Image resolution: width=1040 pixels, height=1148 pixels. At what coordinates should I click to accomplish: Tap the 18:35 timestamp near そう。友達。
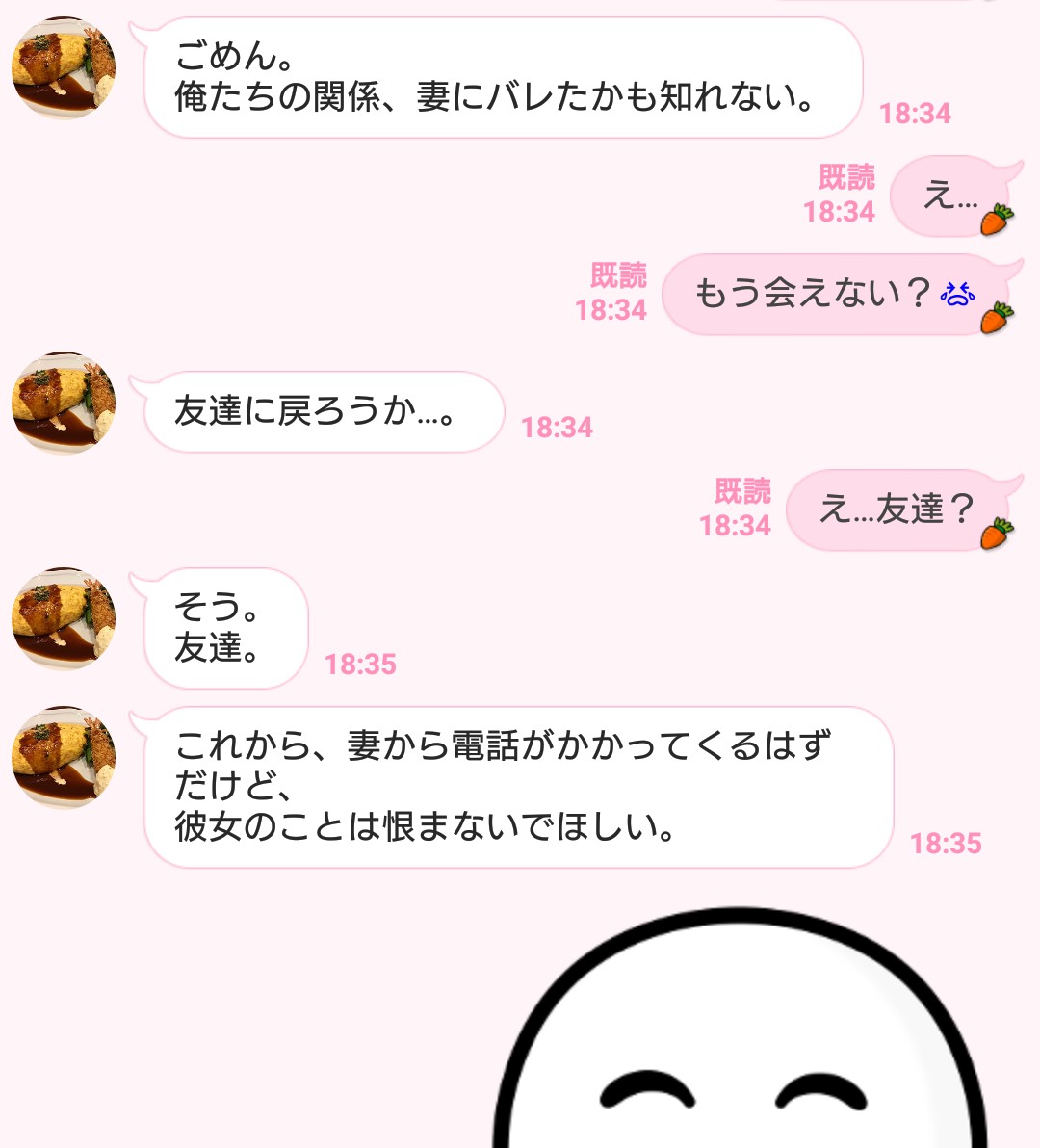pos(361,664)
